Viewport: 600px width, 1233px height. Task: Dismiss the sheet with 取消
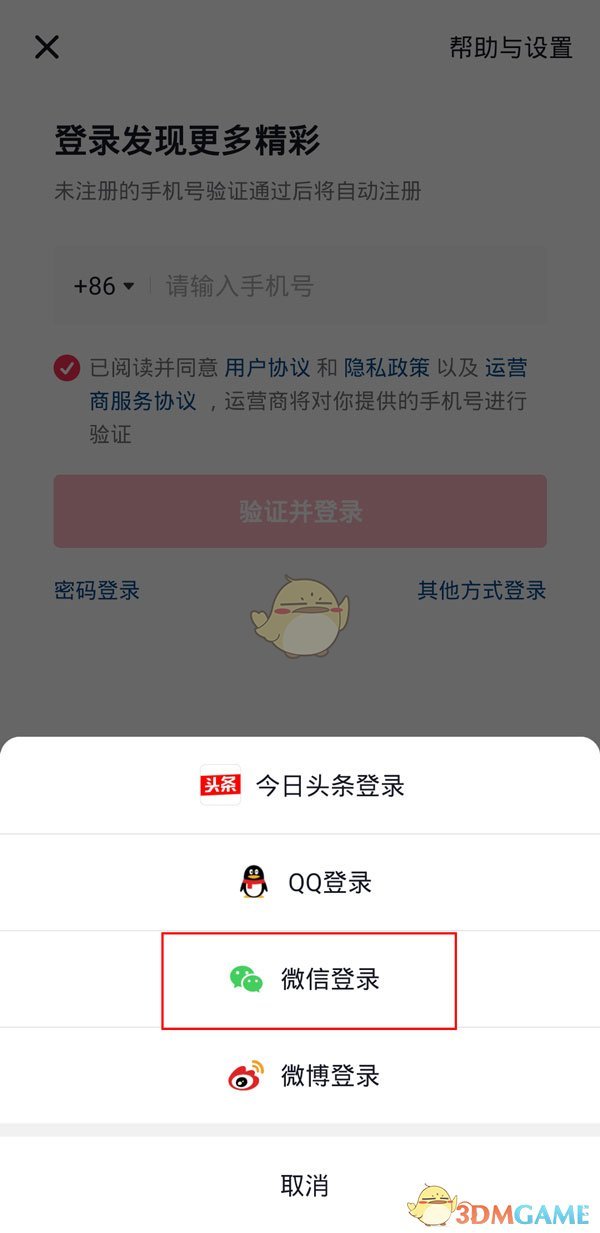[304, 1186]
